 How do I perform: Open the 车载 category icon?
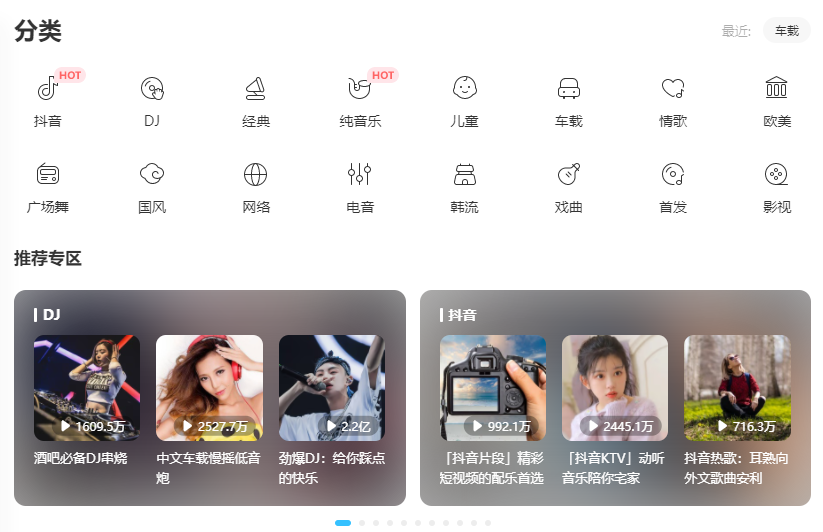(569, 100)
